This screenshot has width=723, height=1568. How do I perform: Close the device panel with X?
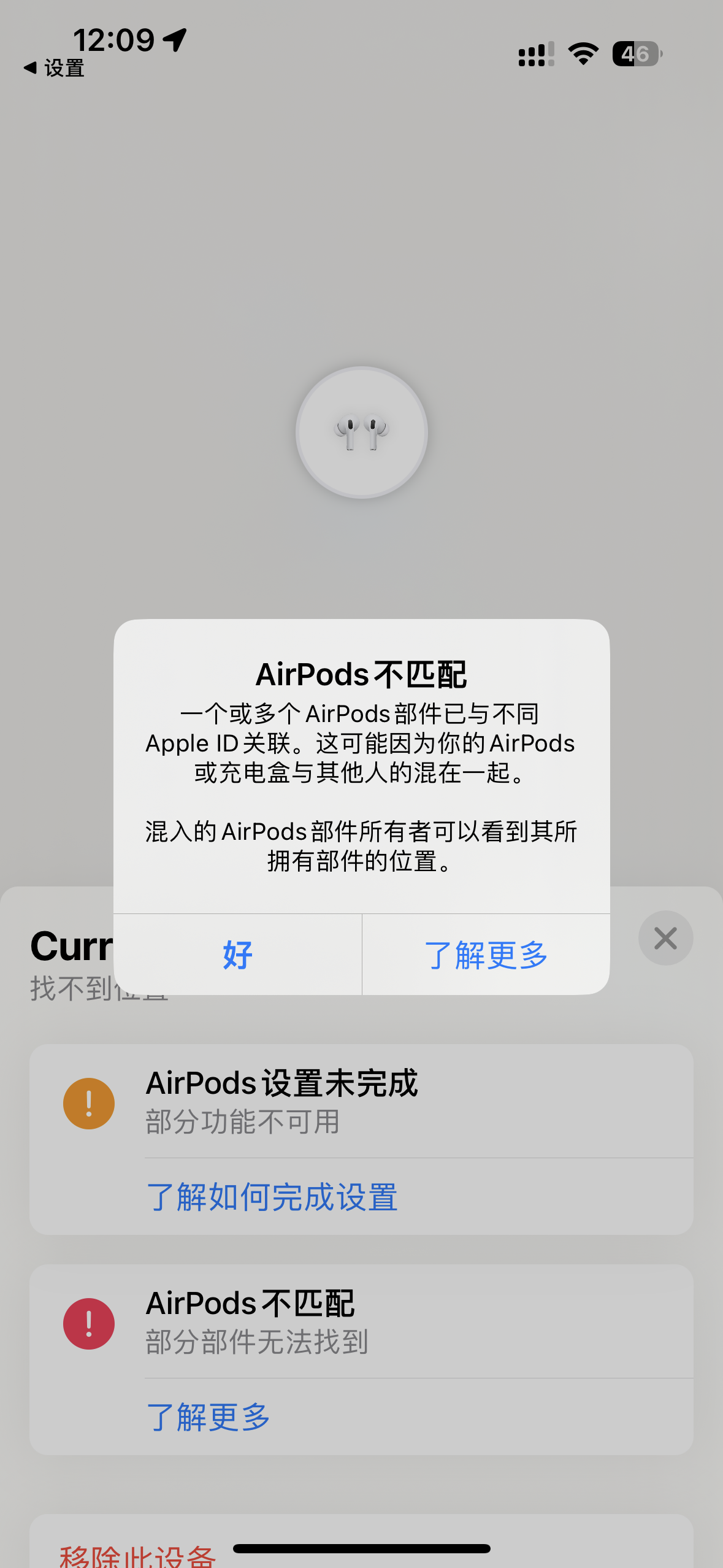pos(665,938)
